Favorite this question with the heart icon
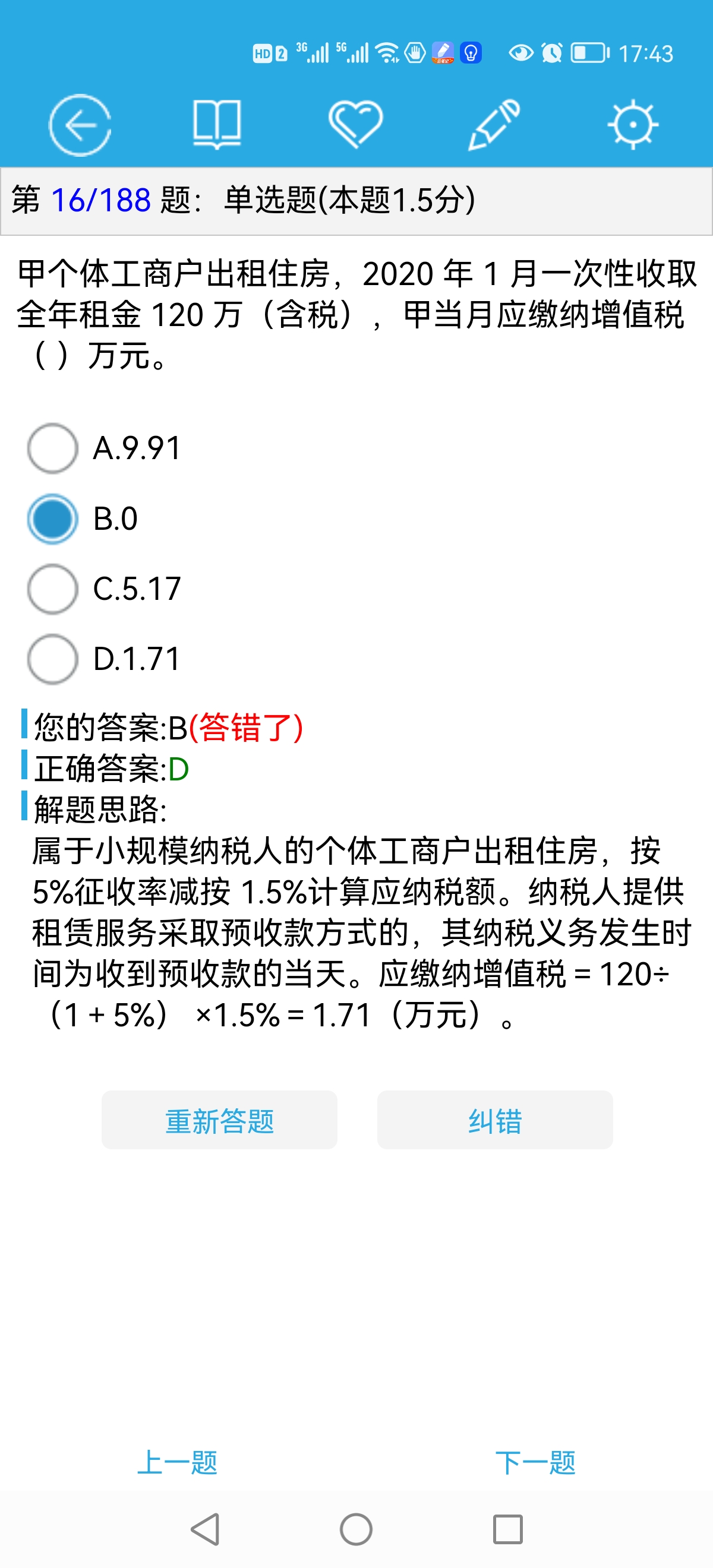The height and width of the screenshot is (1568, 713). pyautogui.click(x=355, y=124)
